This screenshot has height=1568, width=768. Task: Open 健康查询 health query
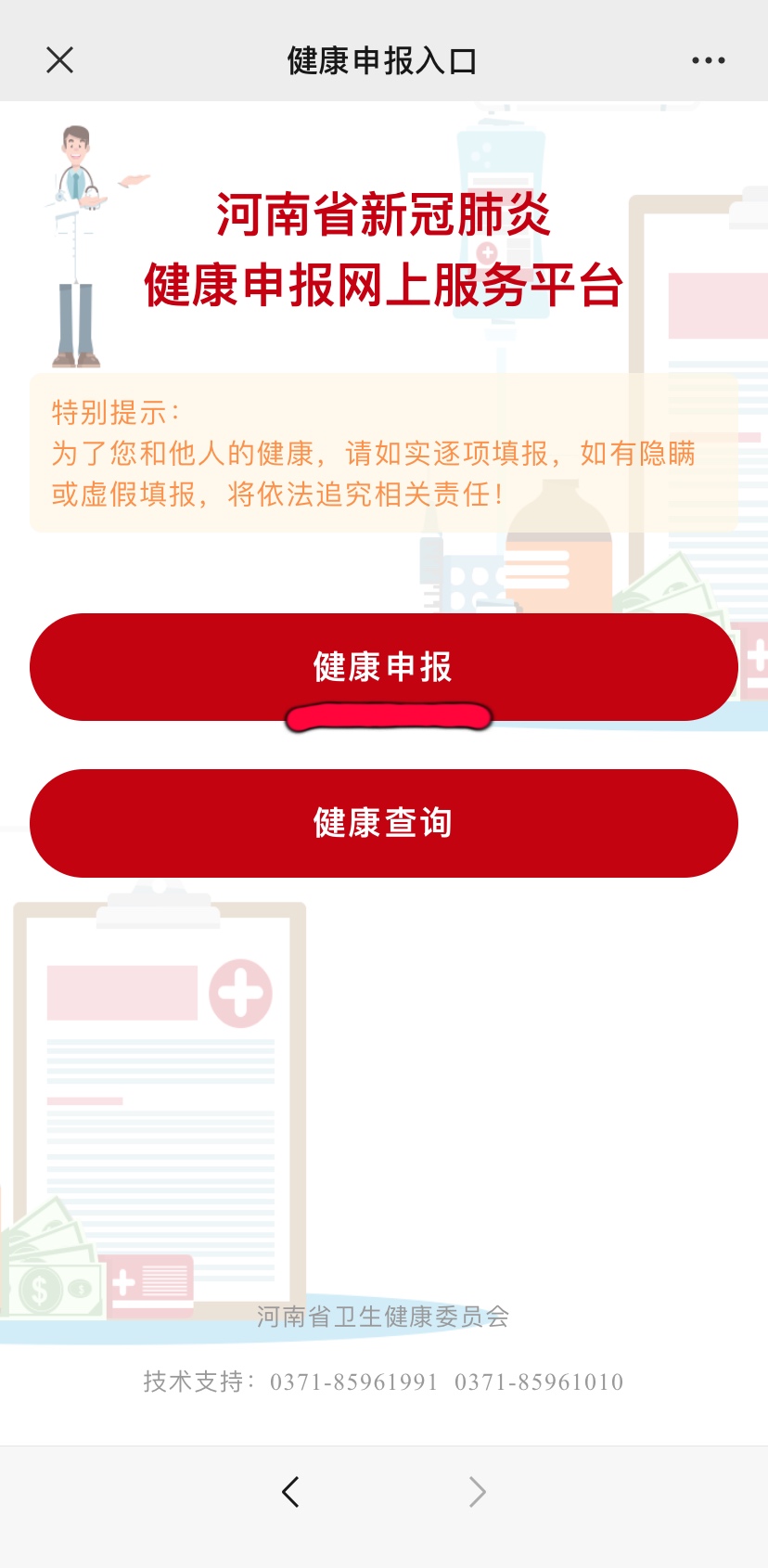point(383,823)
